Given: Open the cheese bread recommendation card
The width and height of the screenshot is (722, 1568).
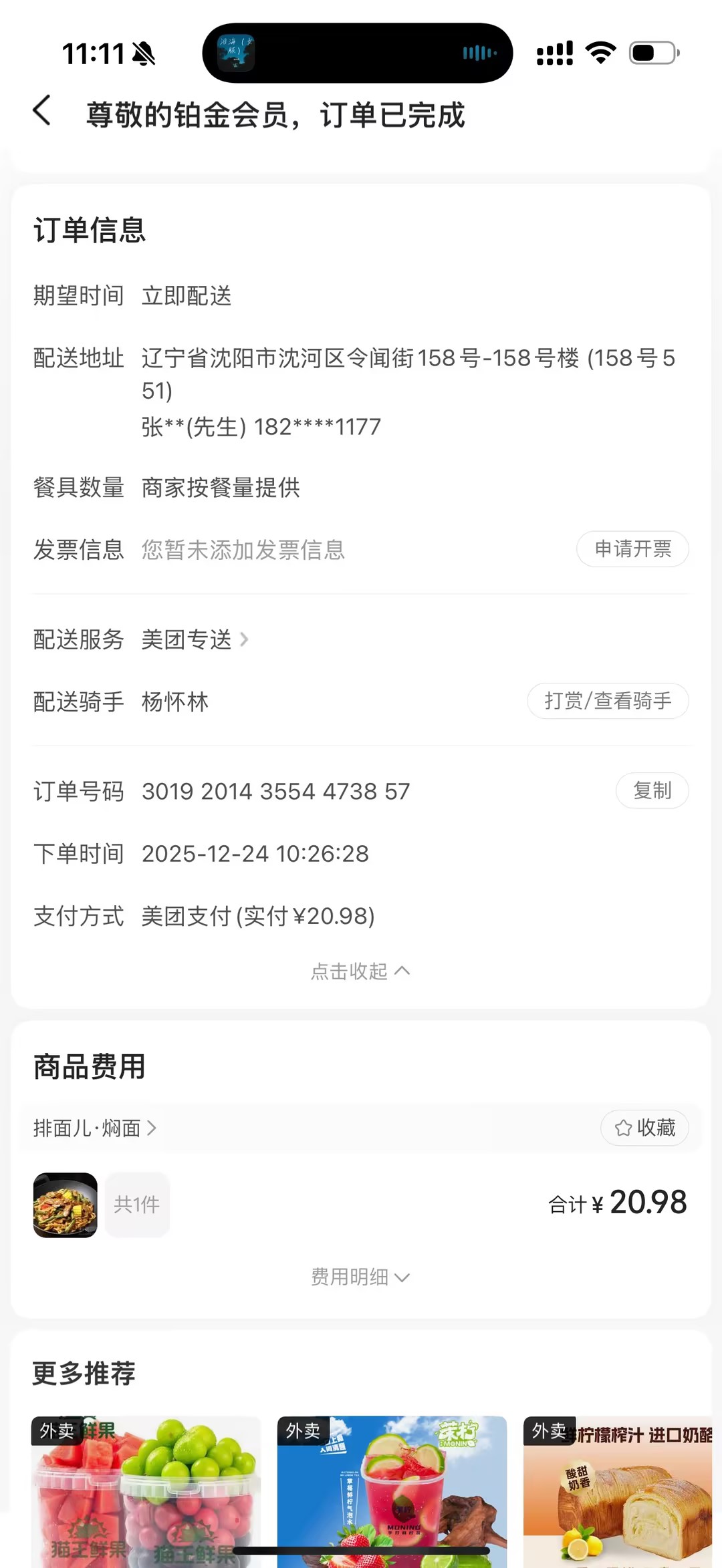Looking at the screenshot, I should [618, 1490].
